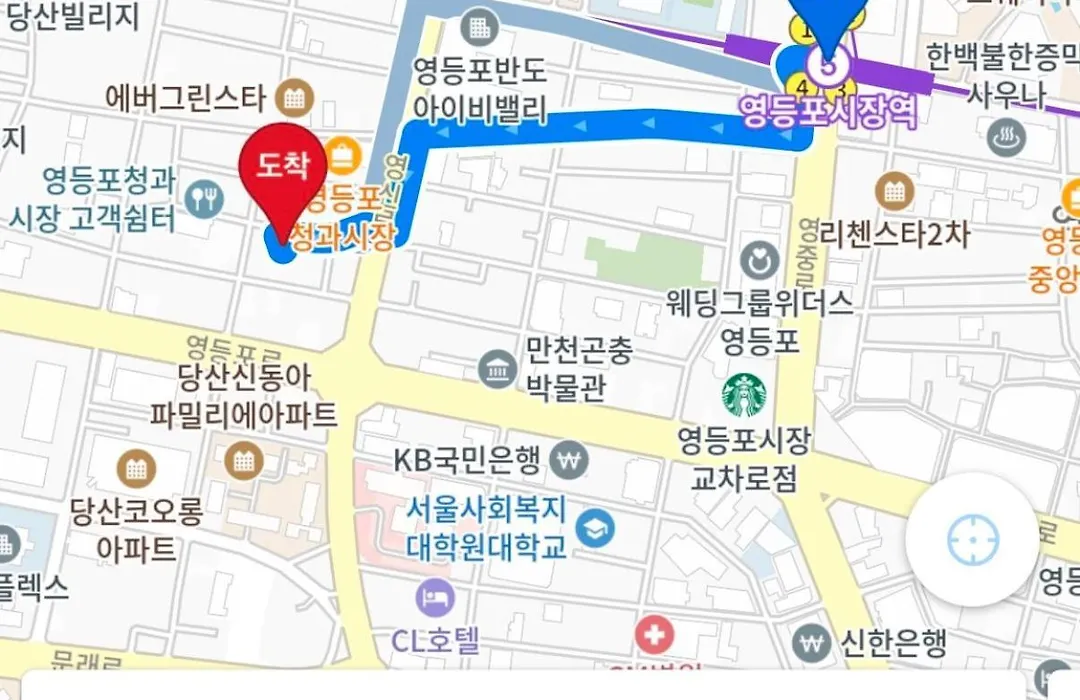Select the 당산코오롱 아파트 marker

136,467
